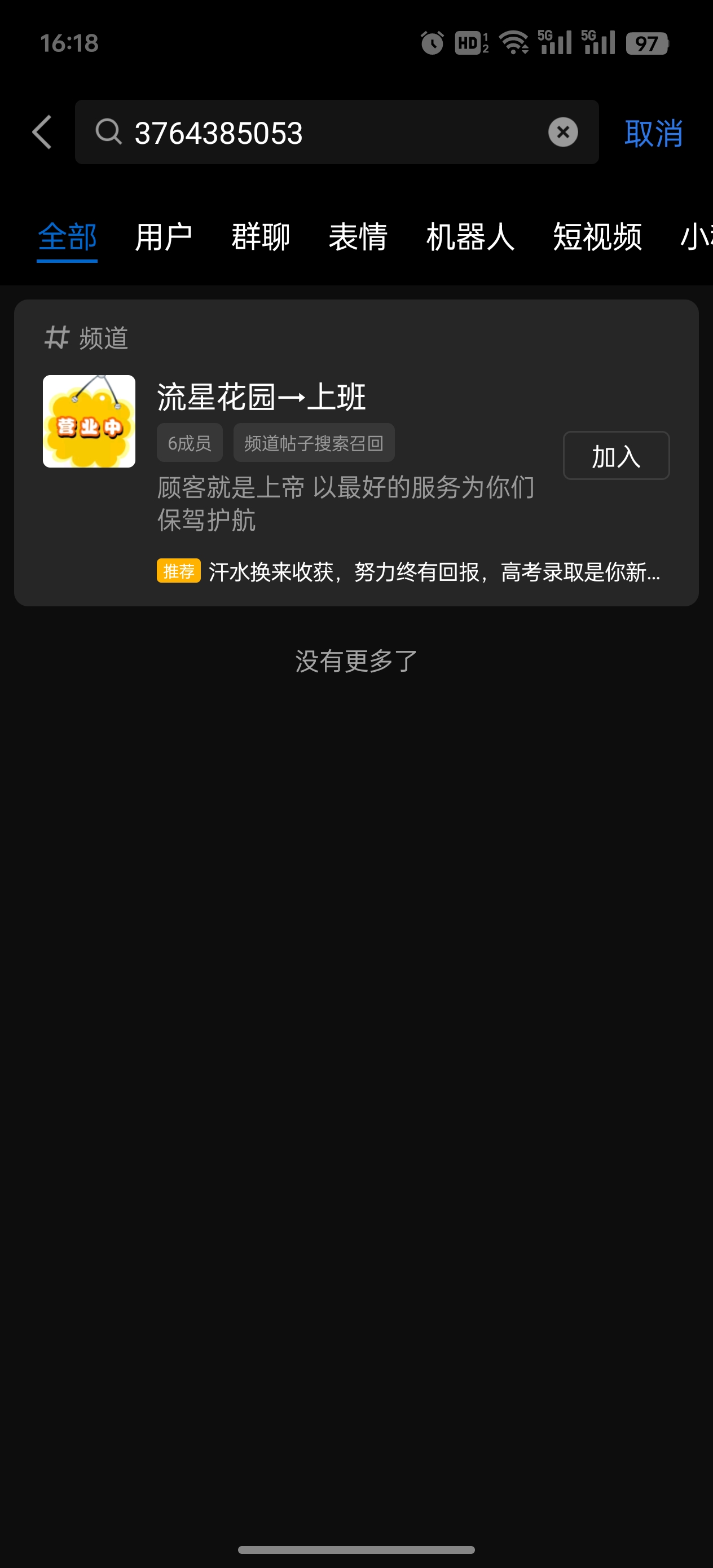713x1568 pixels.
Task: Switch to the 用户 tab
Action: point(163,237)
